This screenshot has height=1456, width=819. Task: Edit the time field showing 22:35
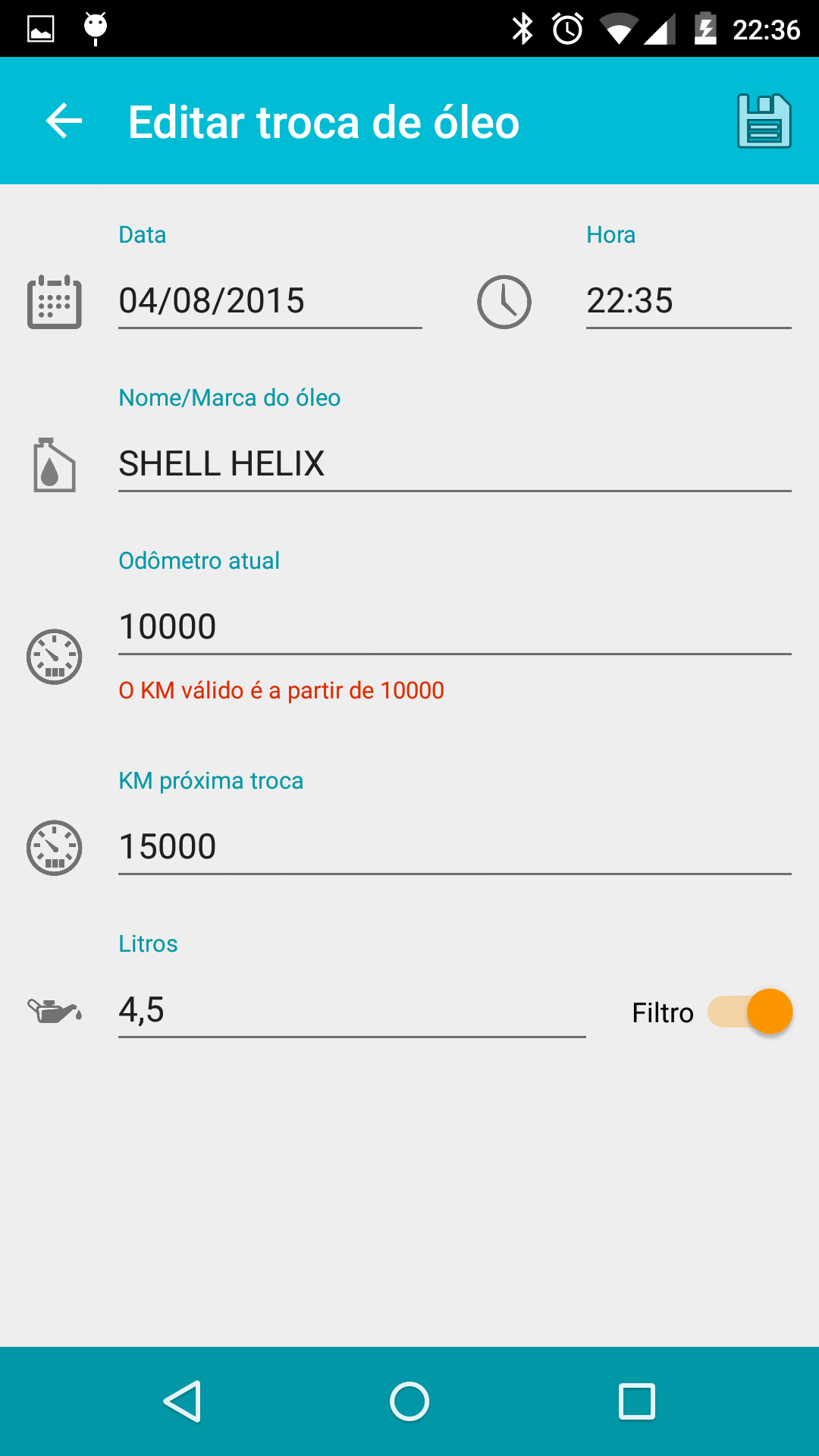[689, 301]
